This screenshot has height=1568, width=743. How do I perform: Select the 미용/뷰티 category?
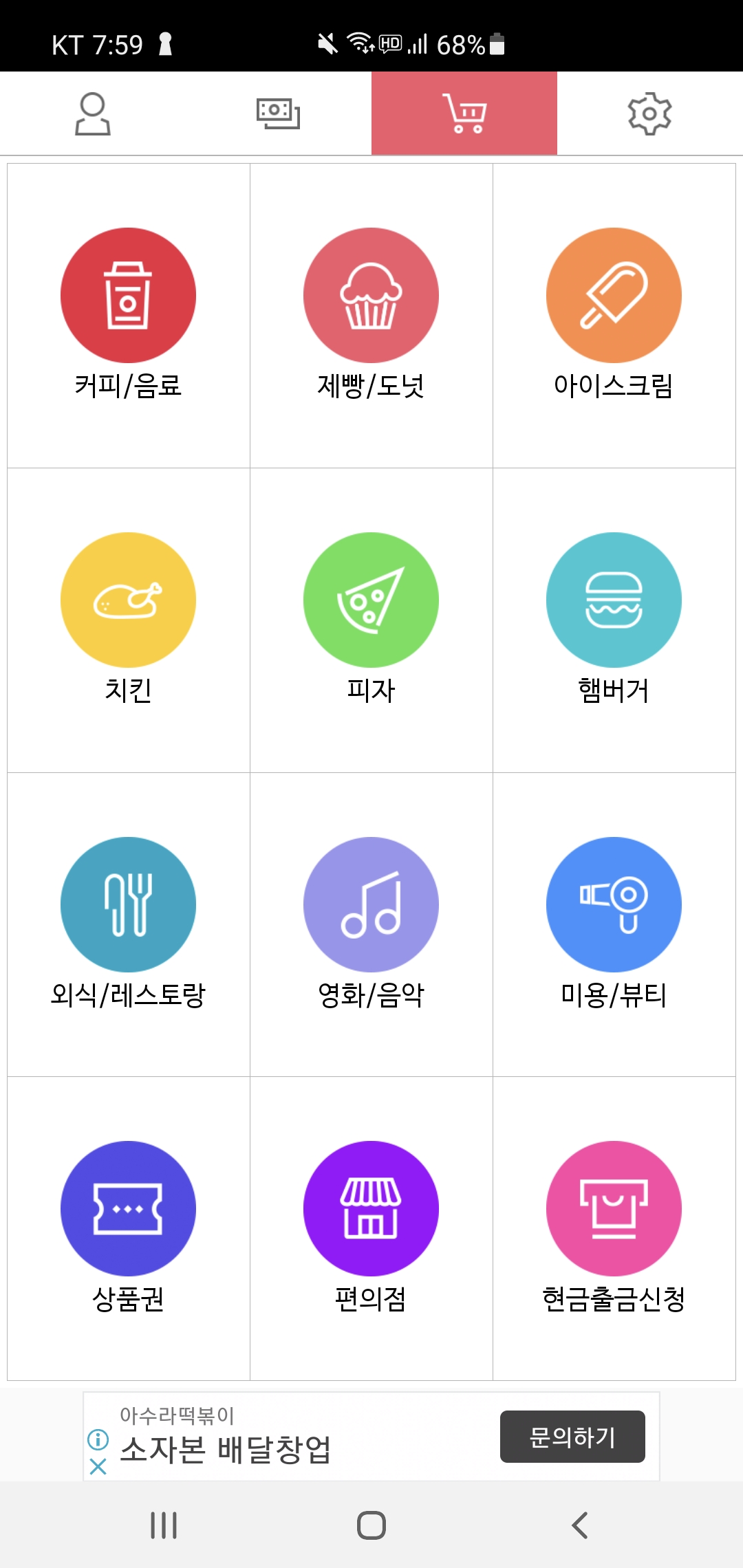614,925
